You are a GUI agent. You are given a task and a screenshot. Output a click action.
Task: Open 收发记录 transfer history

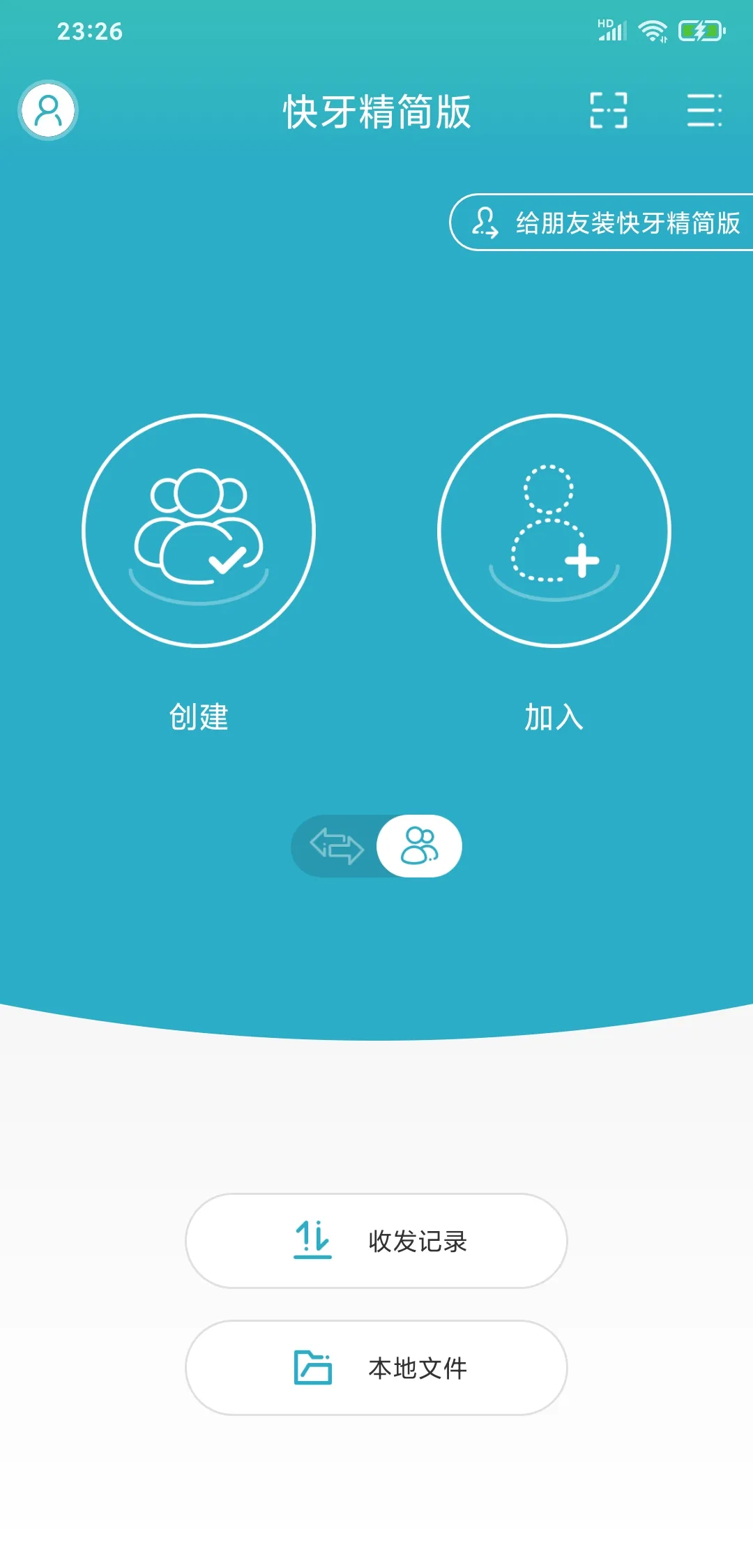click(376, 1241)
